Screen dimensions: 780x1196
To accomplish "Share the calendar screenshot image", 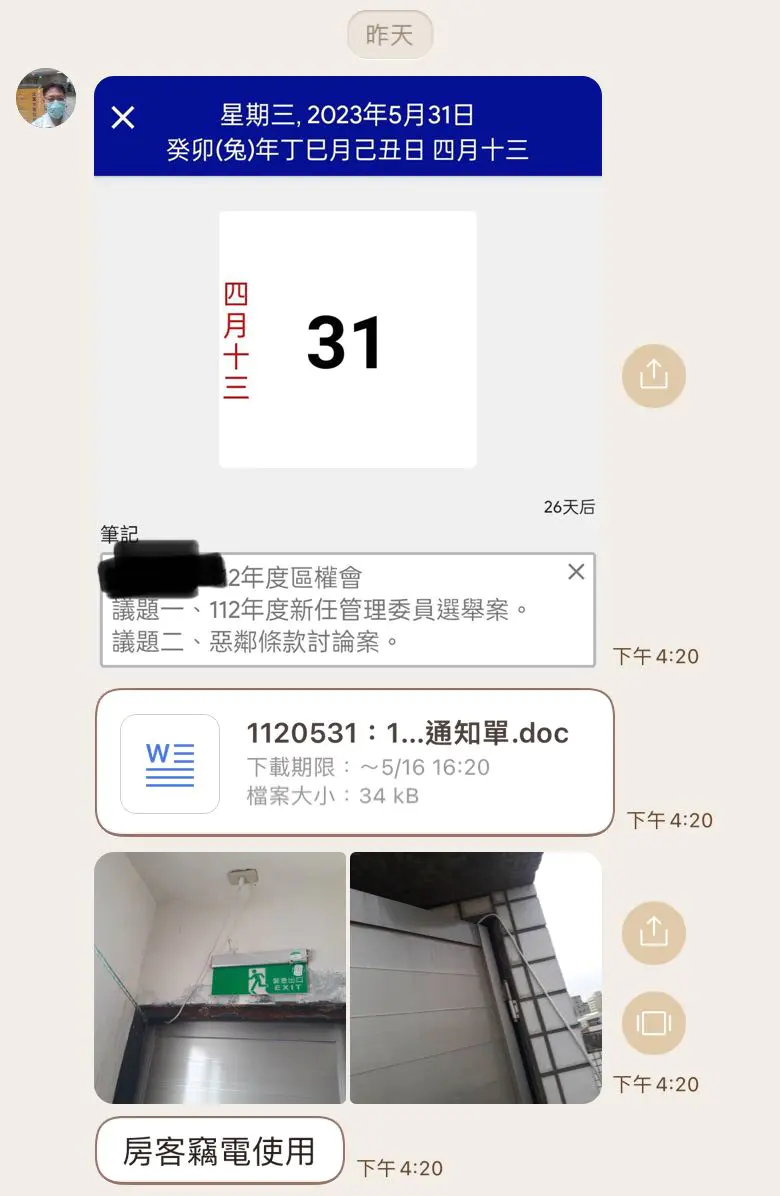I will click(x=653, y=375).
